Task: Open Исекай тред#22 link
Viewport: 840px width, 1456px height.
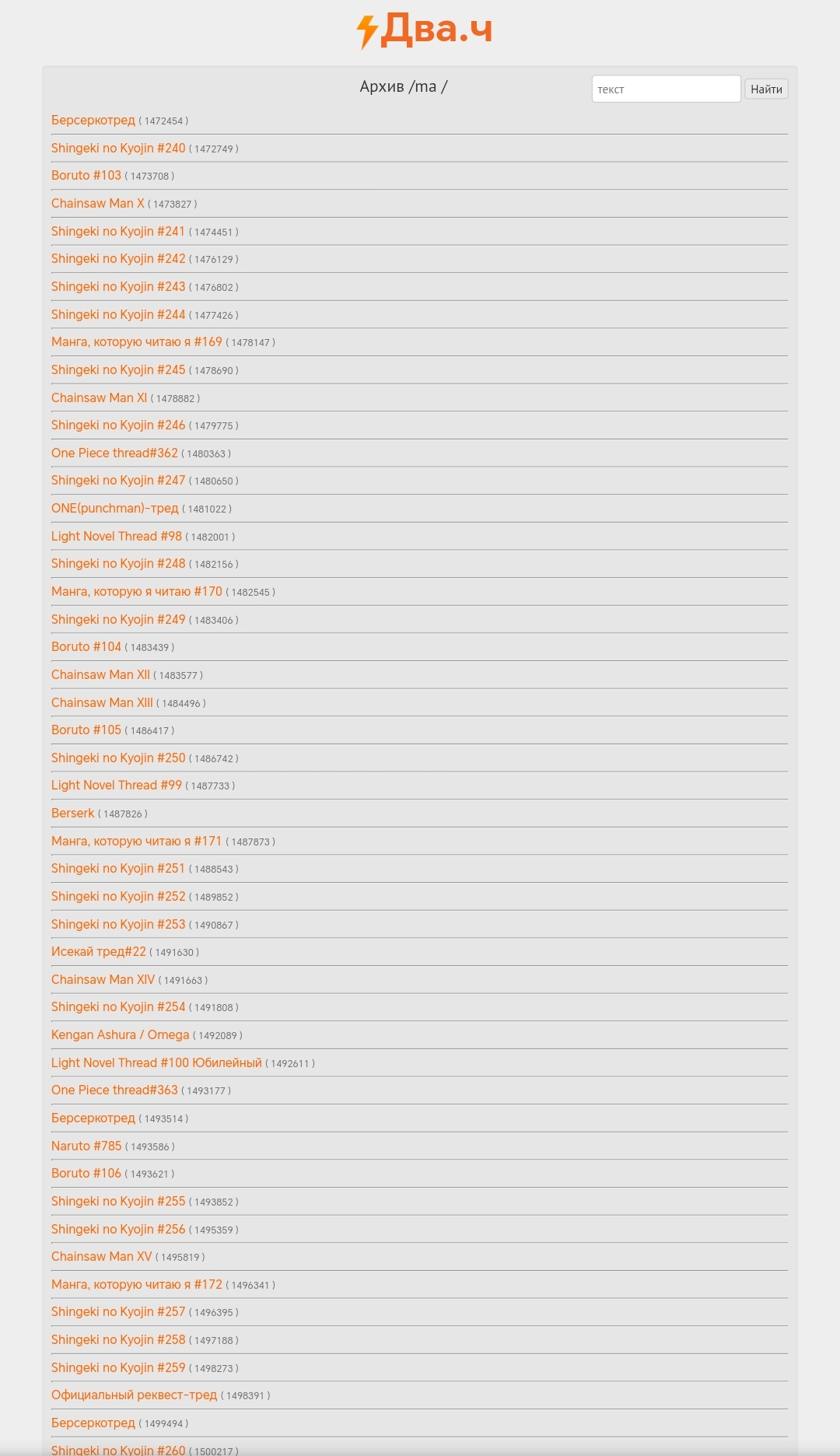Action: 99,951
